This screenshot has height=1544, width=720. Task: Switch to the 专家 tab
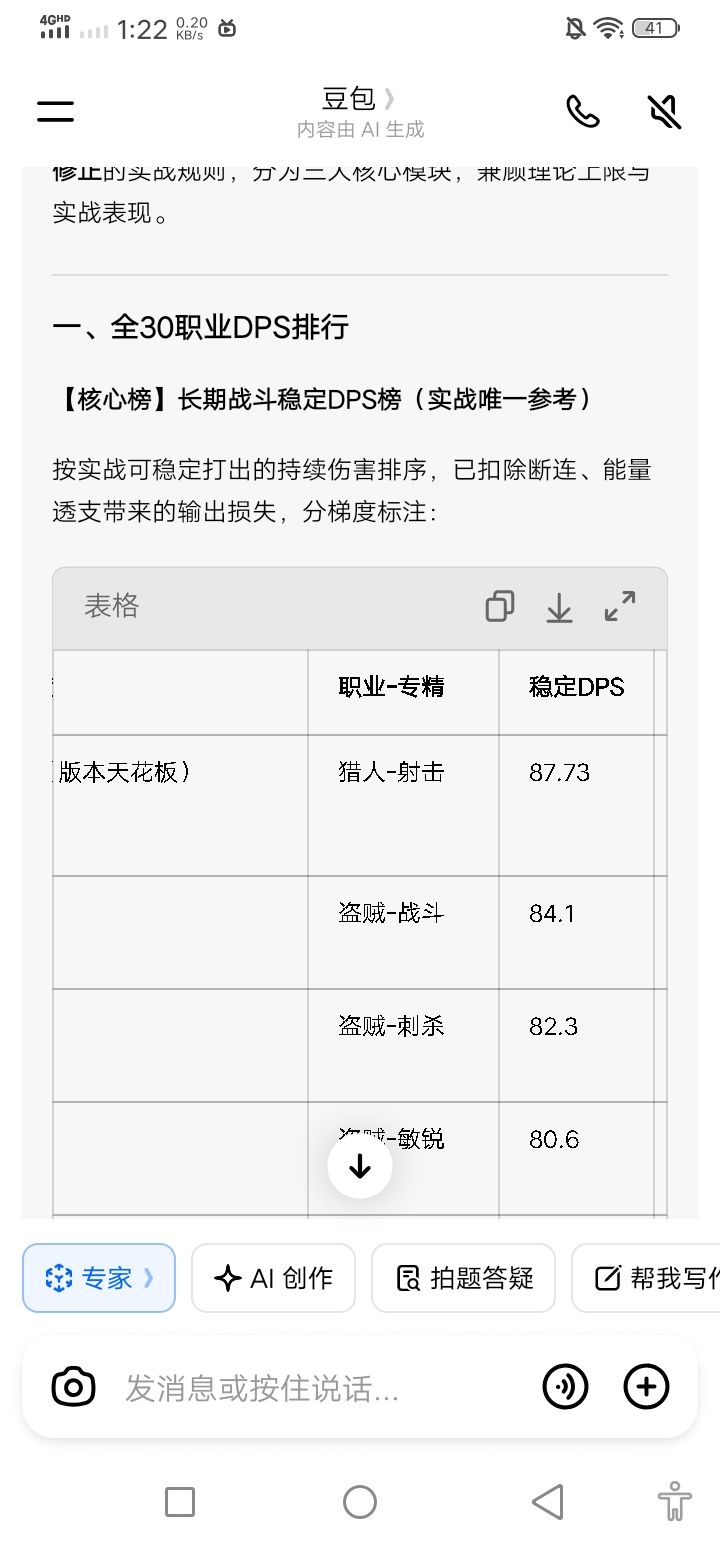[98, 1277]
